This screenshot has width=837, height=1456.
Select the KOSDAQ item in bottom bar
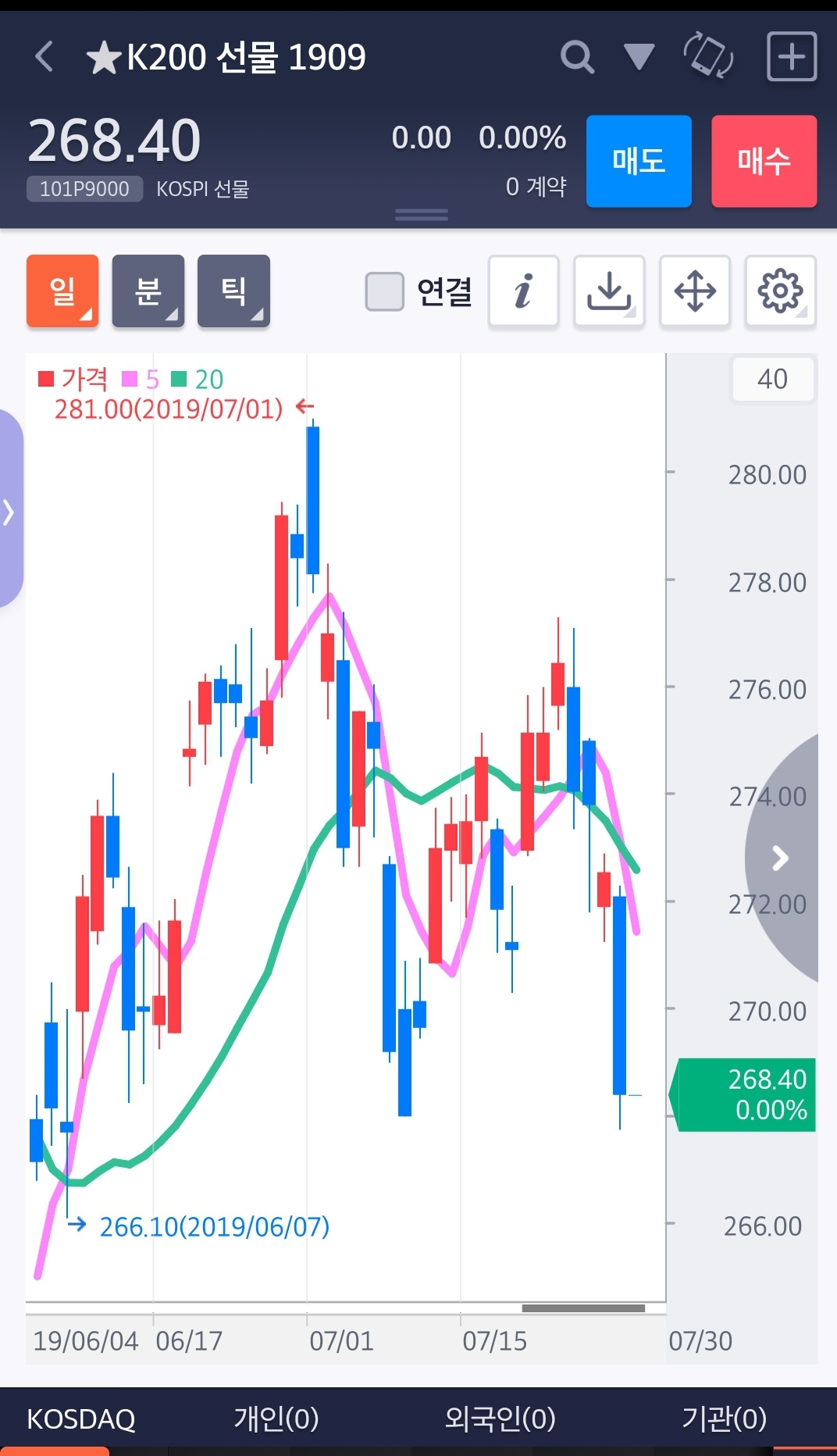point(81,1419)
